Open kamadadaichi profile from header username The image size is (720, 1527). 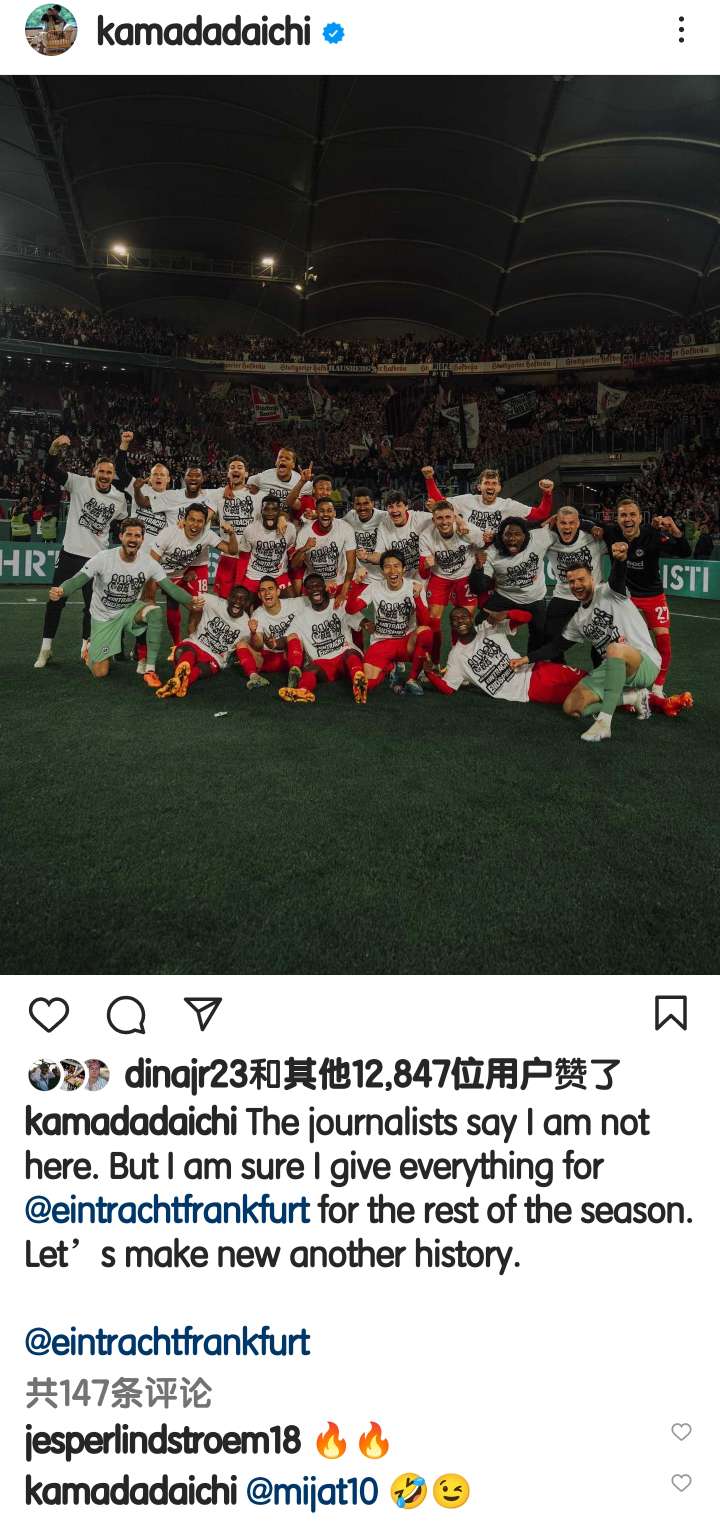tap(203, 32)
